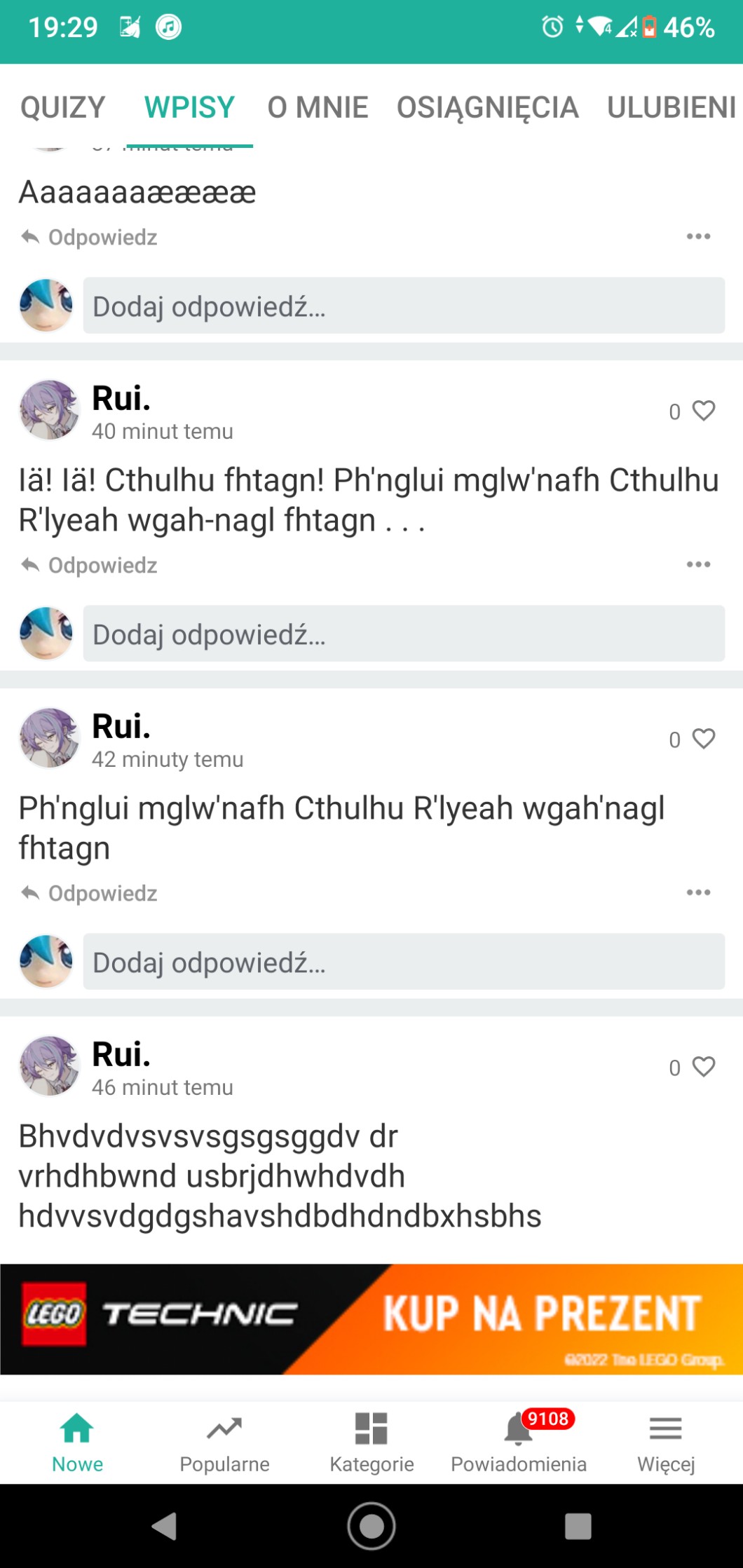The width and height of the screenshot is (743, 1568).
Task: Open three-dot menu of 40 minut temu post
Action: point(698,564)
